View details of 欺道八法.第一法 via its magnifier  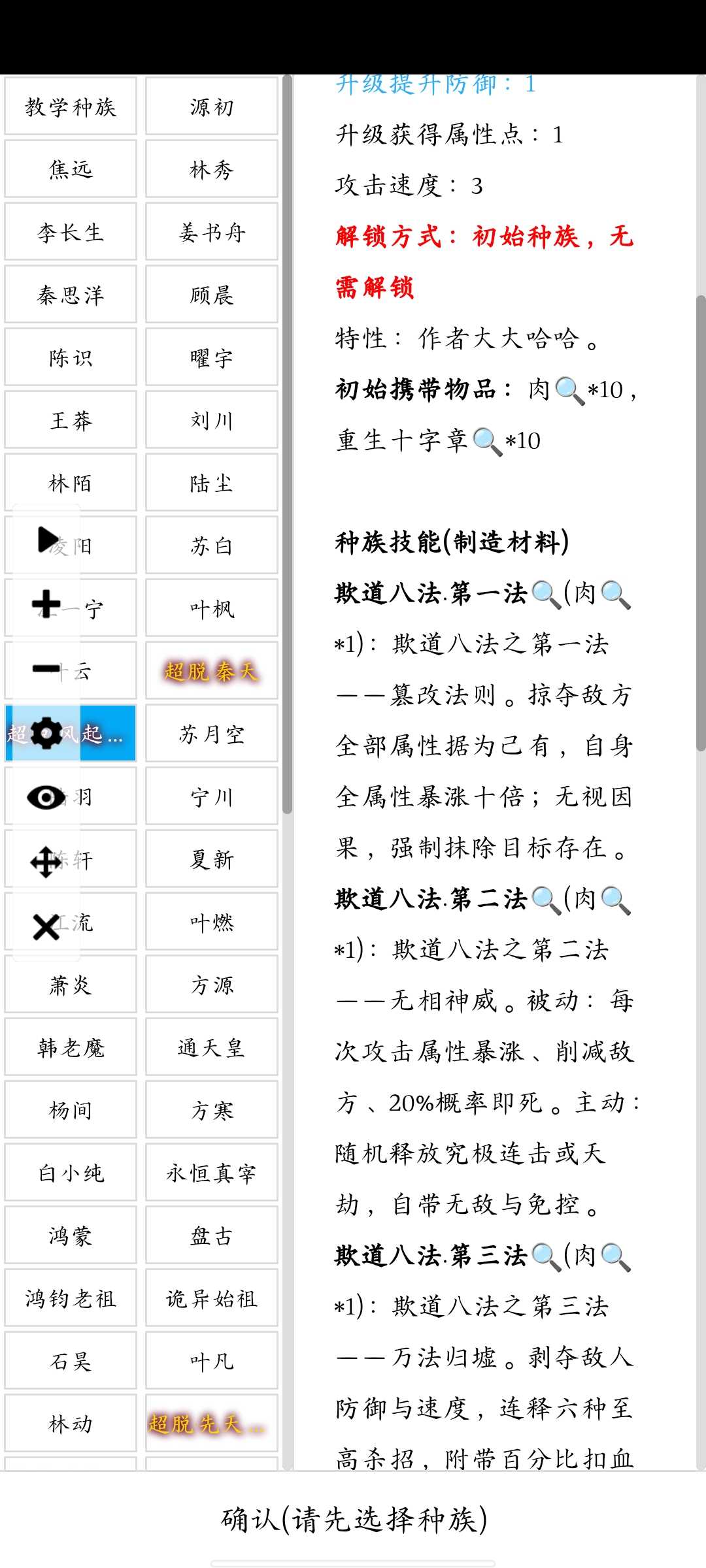(546, 595)
